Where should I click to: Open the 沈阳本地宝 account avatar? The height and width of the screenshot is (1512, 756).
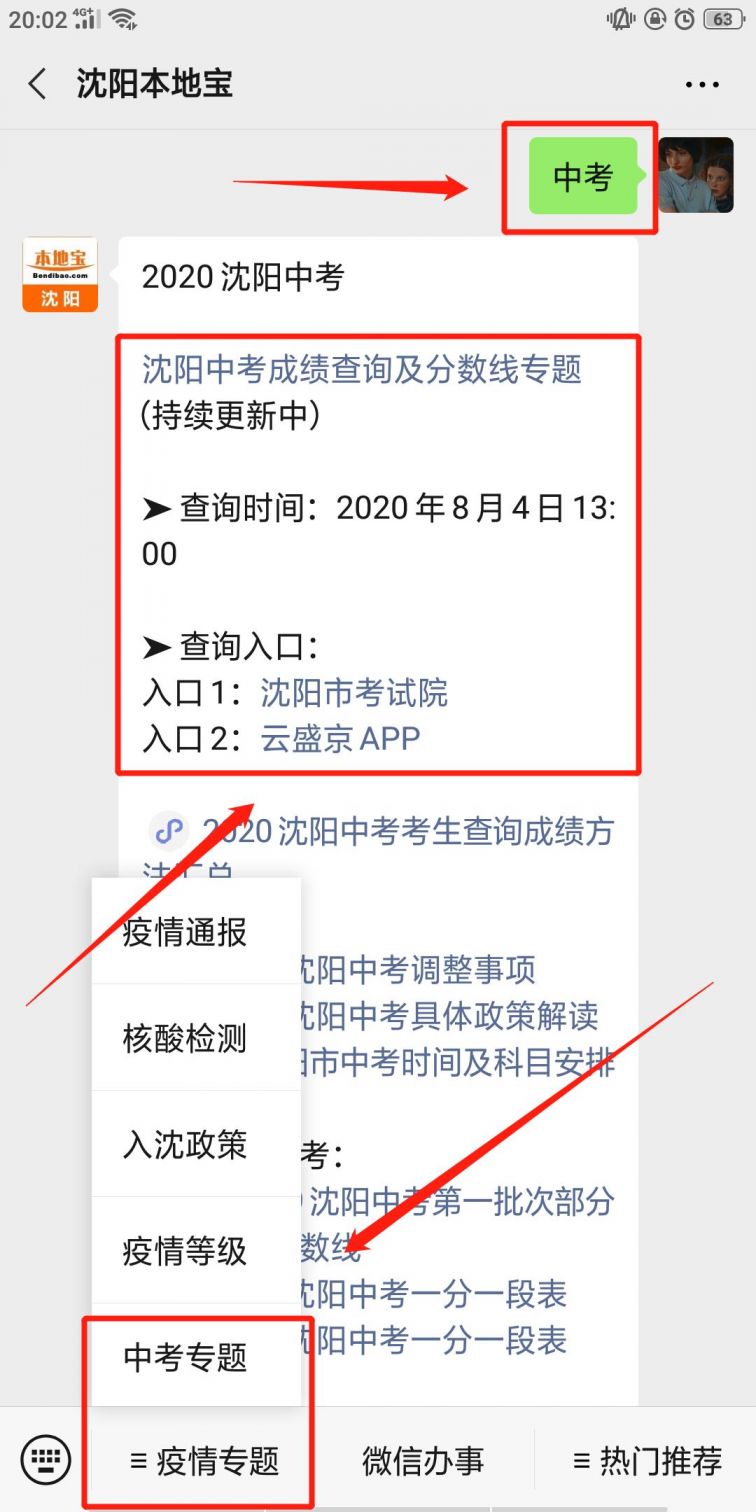click(60, 274)
